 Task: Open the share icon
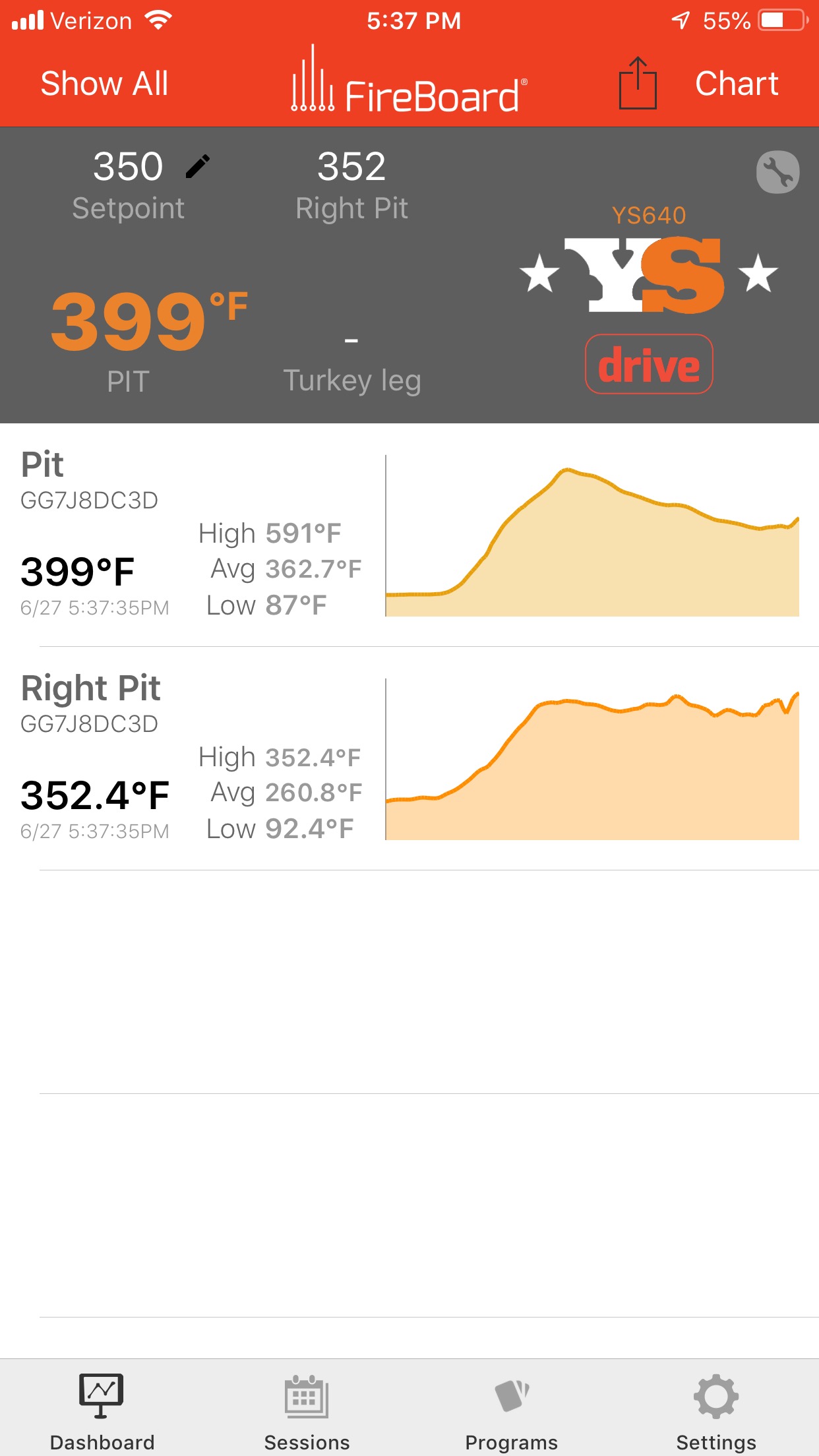tap(637, 84)
